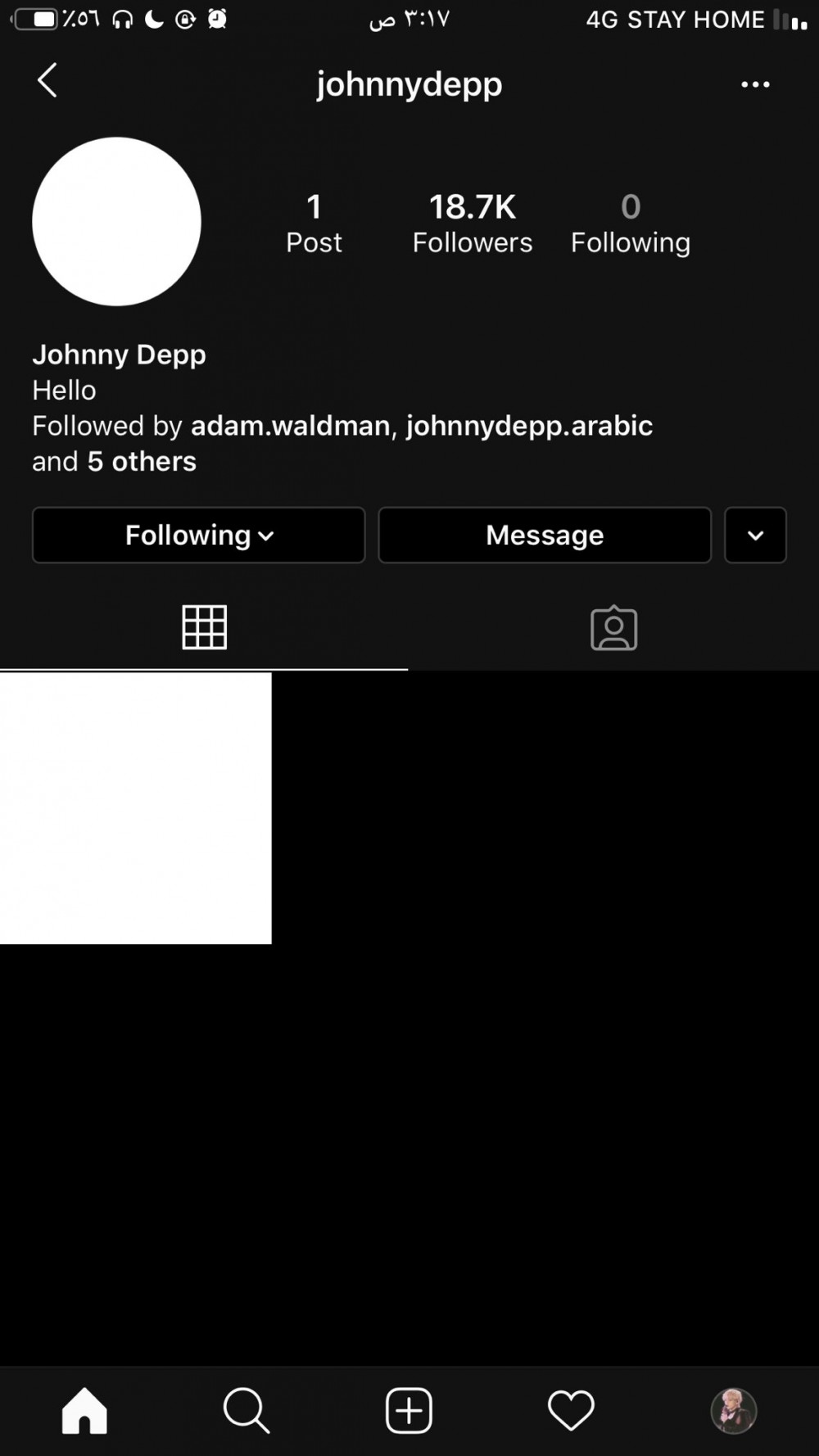
Task: Tap the Following dropdown button
Action: coord(198,536)
